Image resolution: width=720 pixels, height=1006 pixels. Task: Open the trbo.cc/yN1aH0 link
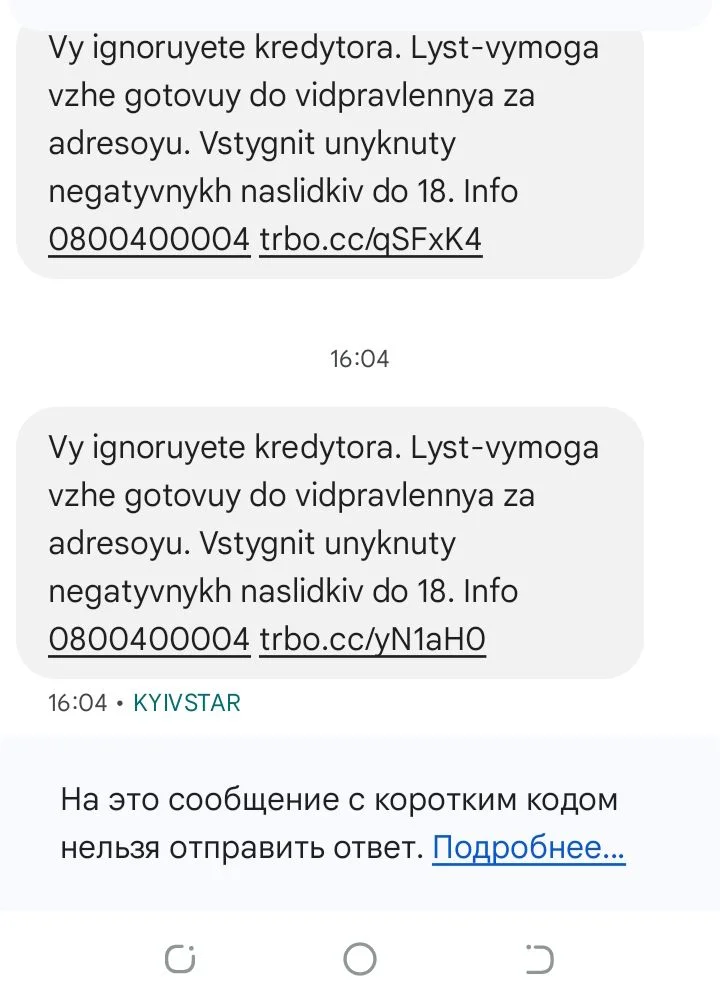pos(372,638)
